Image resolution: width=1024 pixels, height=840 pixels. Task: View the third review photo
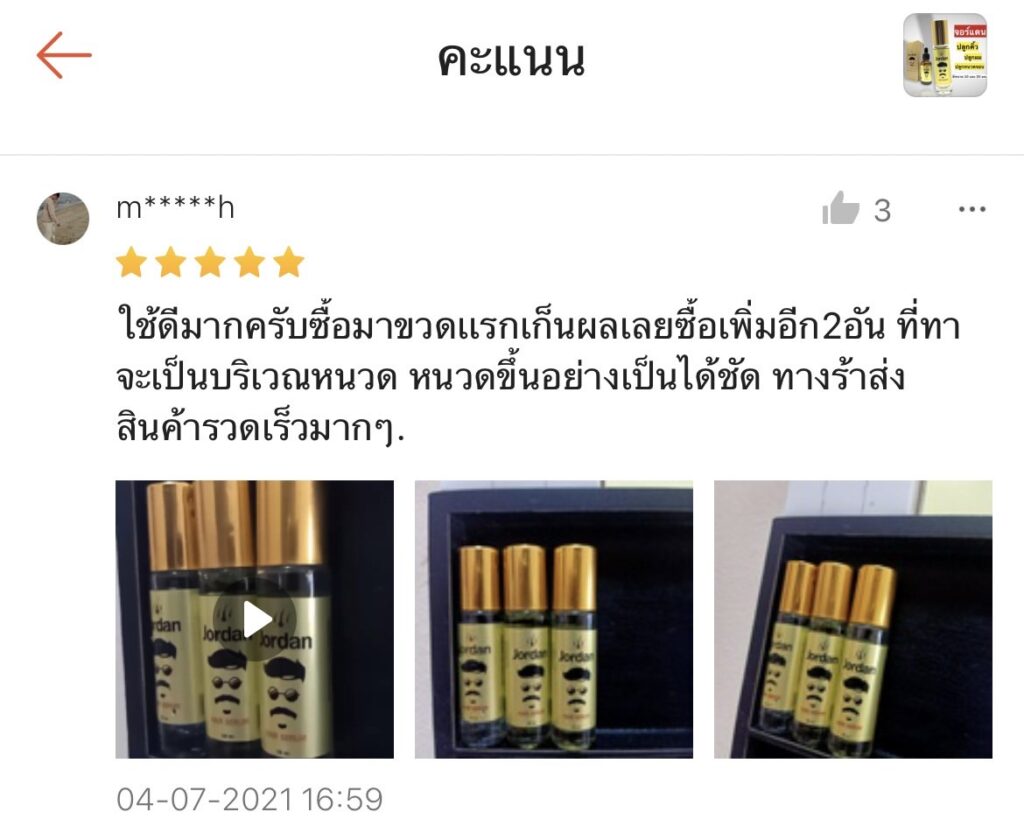point(852,619)
